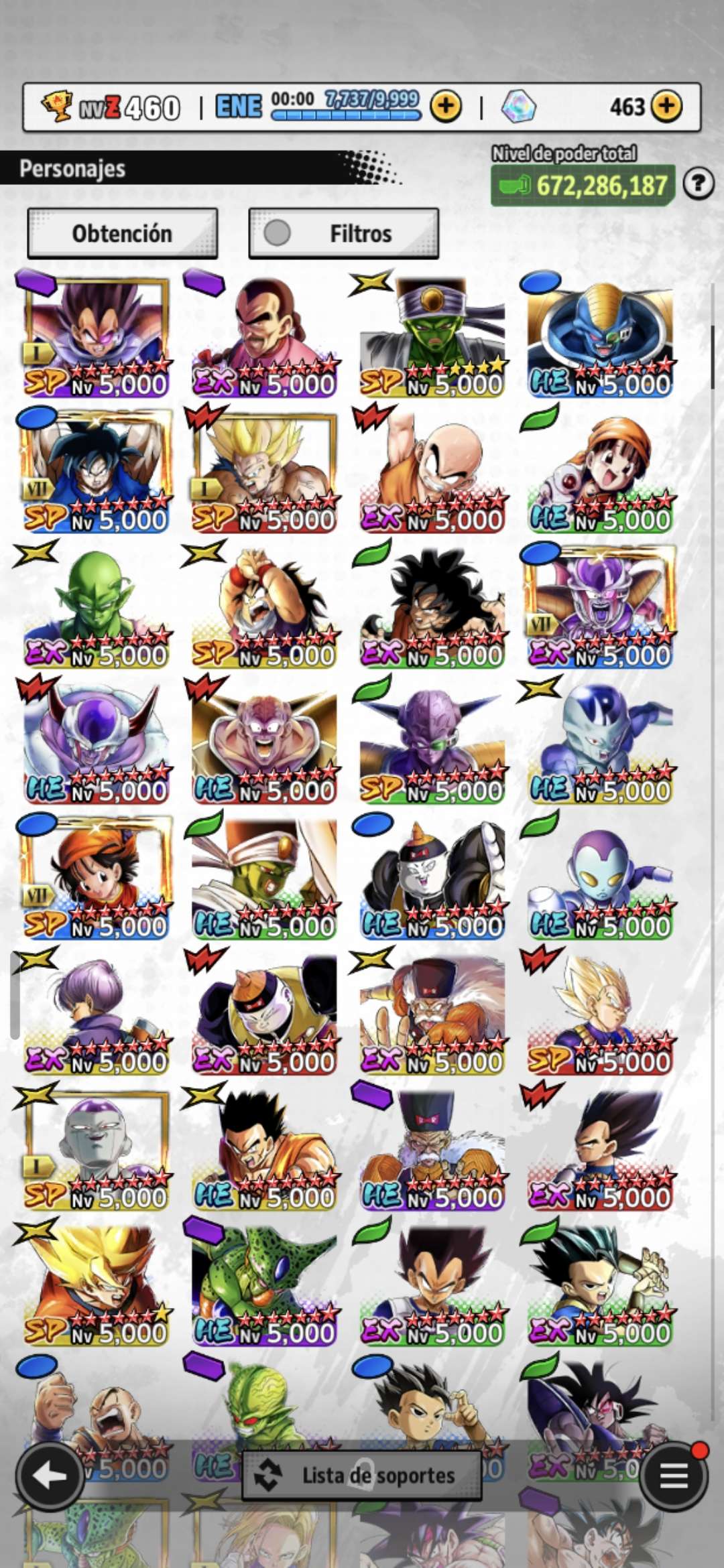Open the hamburger menu button
The width and height of the screenshot is (724, 1568).
673,1476
